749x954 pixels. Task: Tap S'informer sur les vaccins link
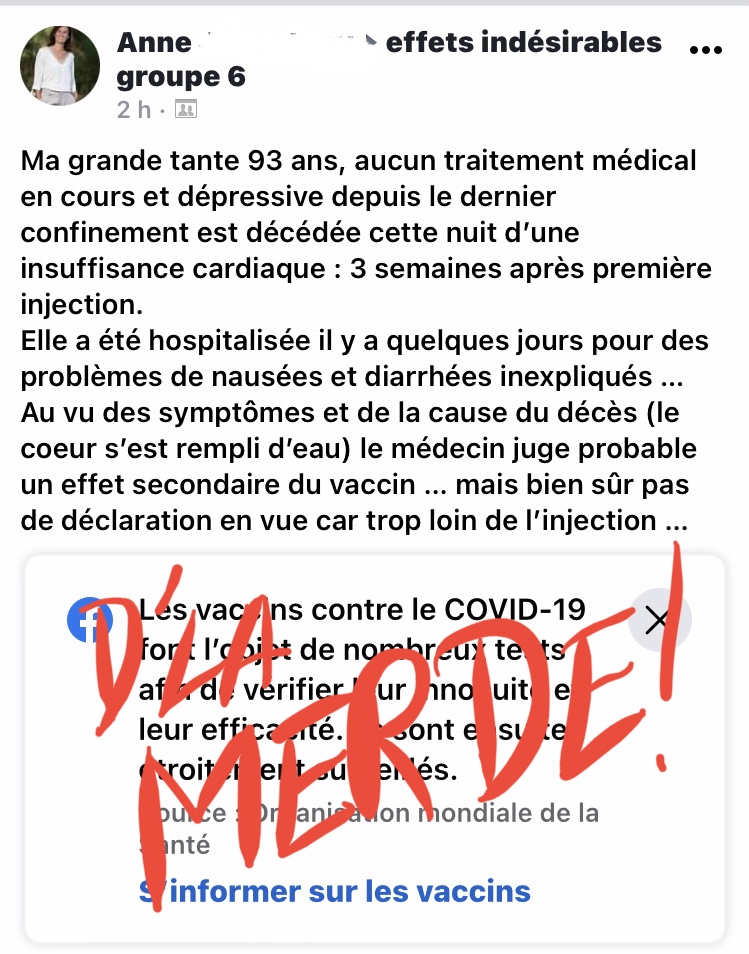coord(335,890)
